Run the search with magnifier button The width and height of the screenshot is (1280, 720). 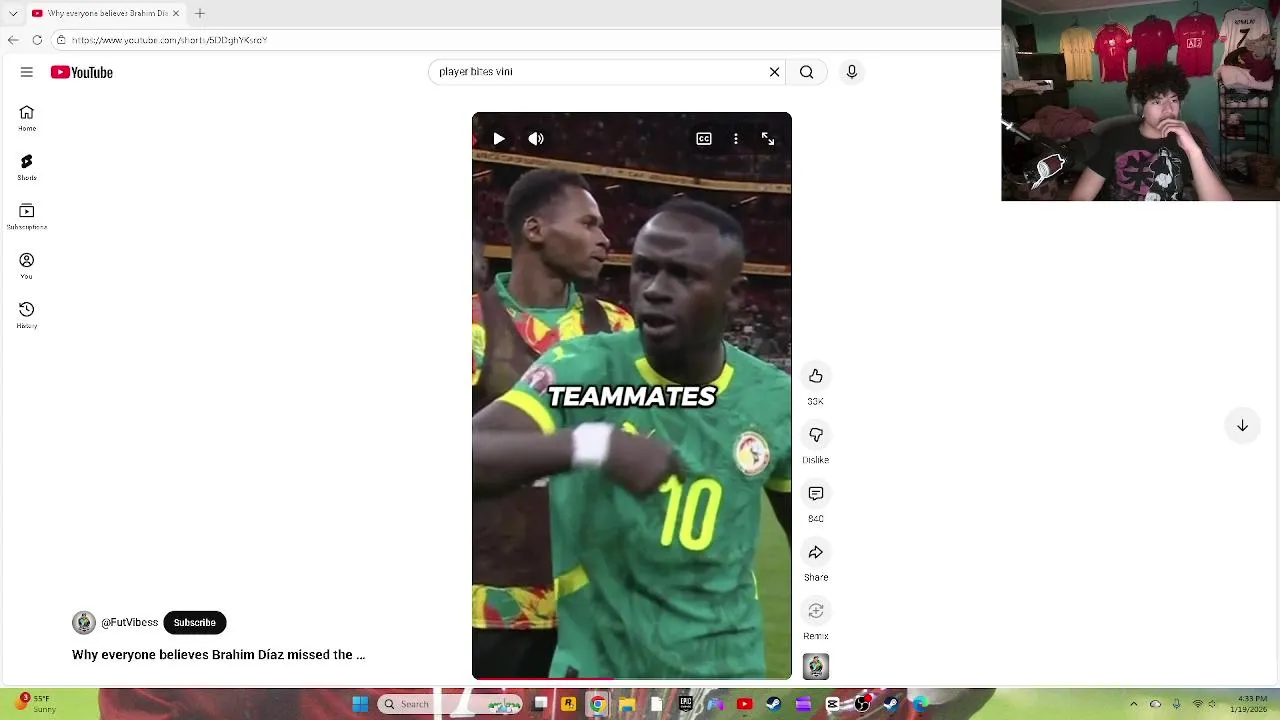[x=806, y=72]
